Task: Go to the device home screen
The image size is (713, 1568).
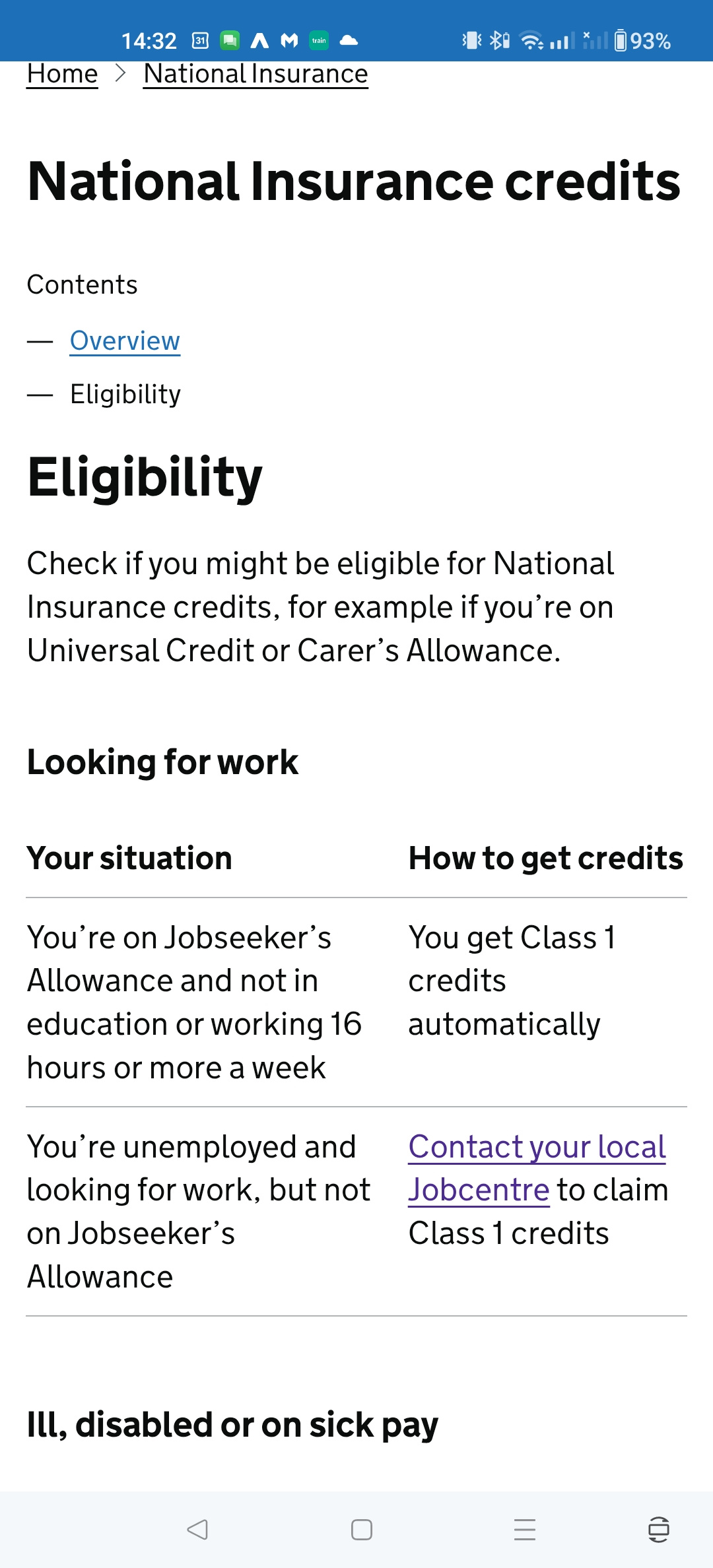Action: 361,1530
